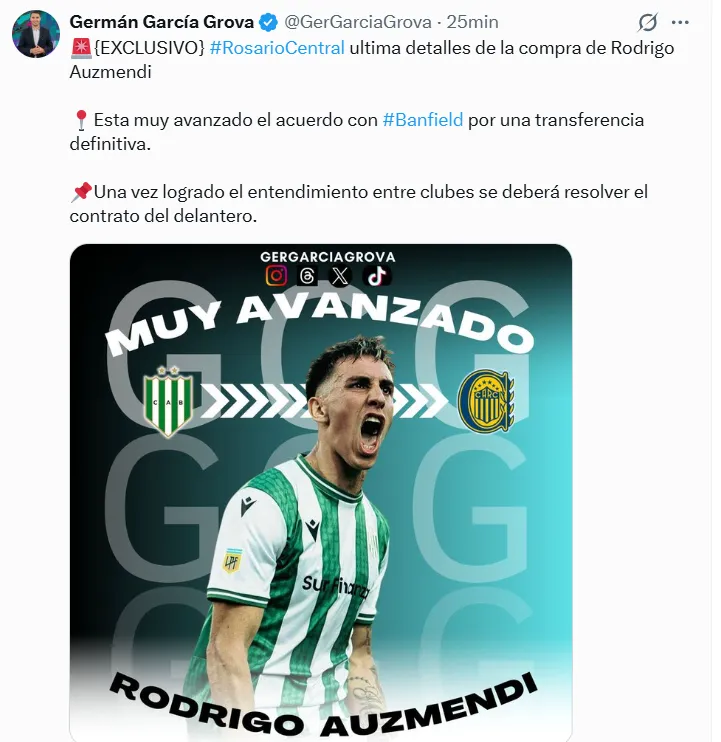Open the @GerGarciaGrova handle
The image size is (721, 742).
tap(358, 21)
